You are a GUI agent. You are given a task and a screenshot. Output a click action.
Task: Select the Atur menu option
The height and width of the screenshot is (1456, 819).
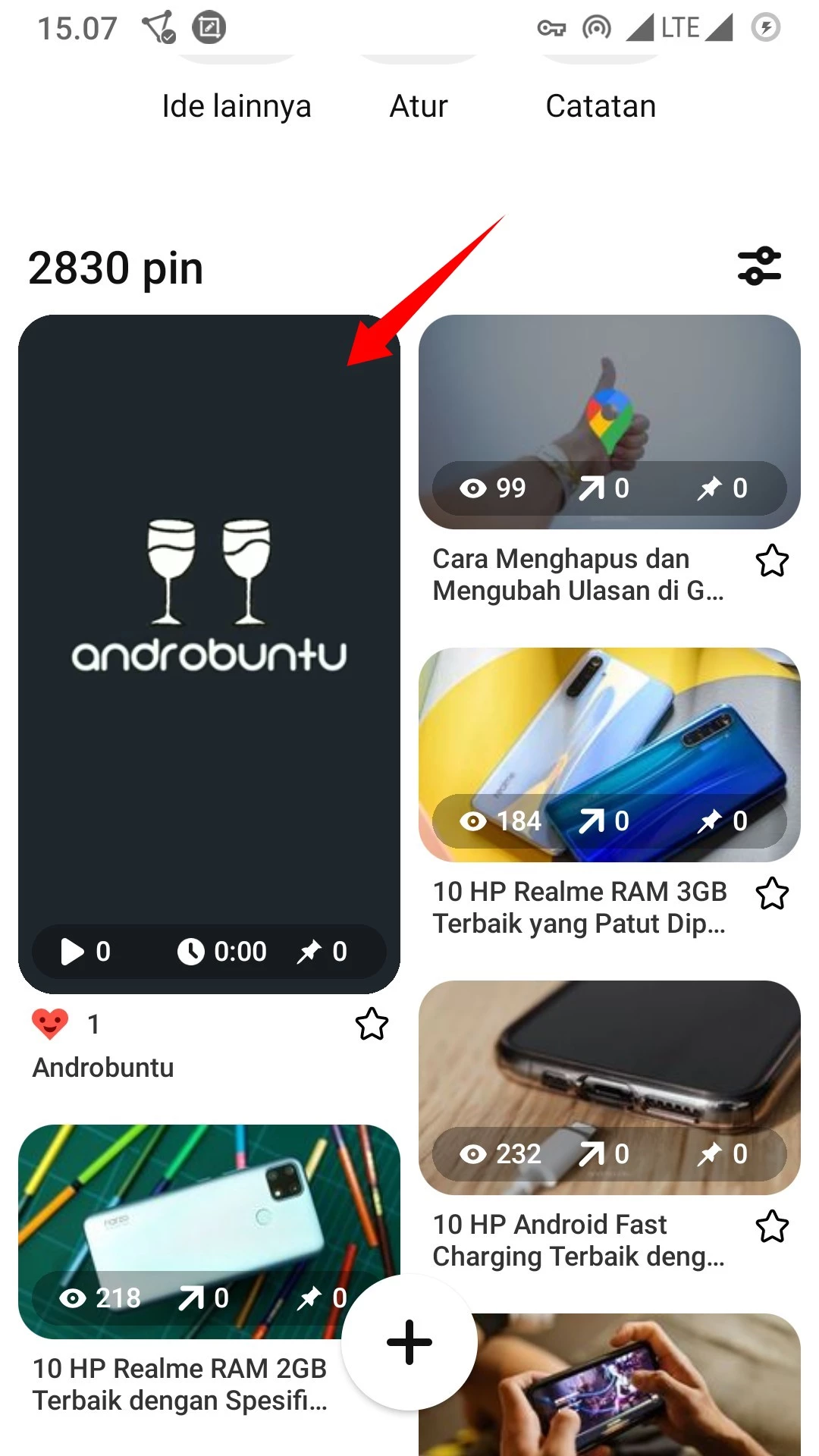coord(417,105)
